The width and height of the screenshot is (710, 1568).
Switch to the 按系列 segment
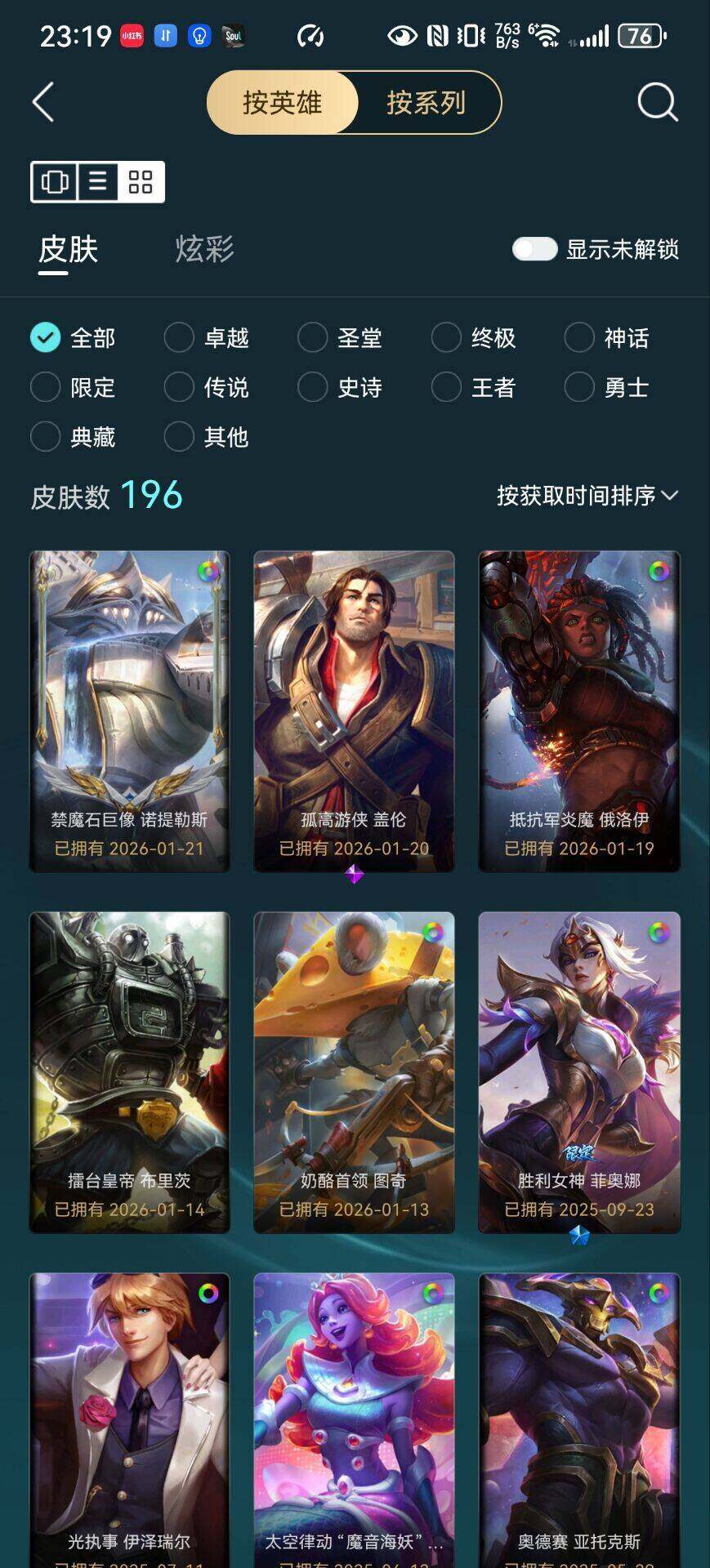point(426,103)
